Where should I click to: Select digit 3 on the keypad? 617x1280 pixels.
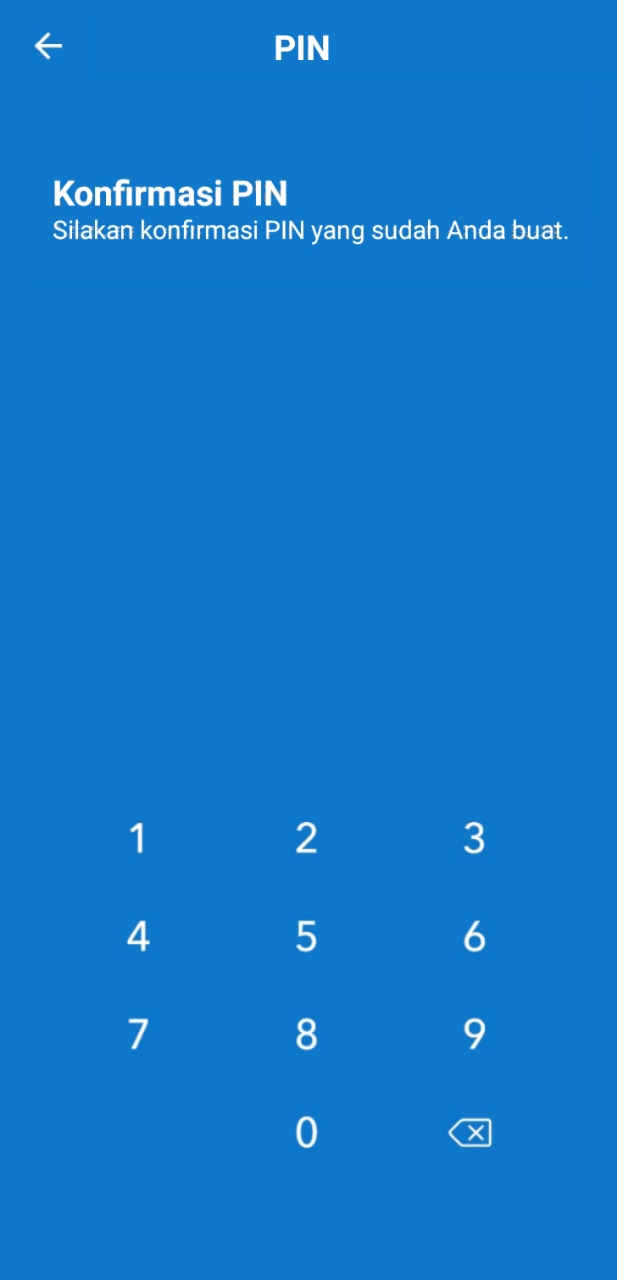474,838
